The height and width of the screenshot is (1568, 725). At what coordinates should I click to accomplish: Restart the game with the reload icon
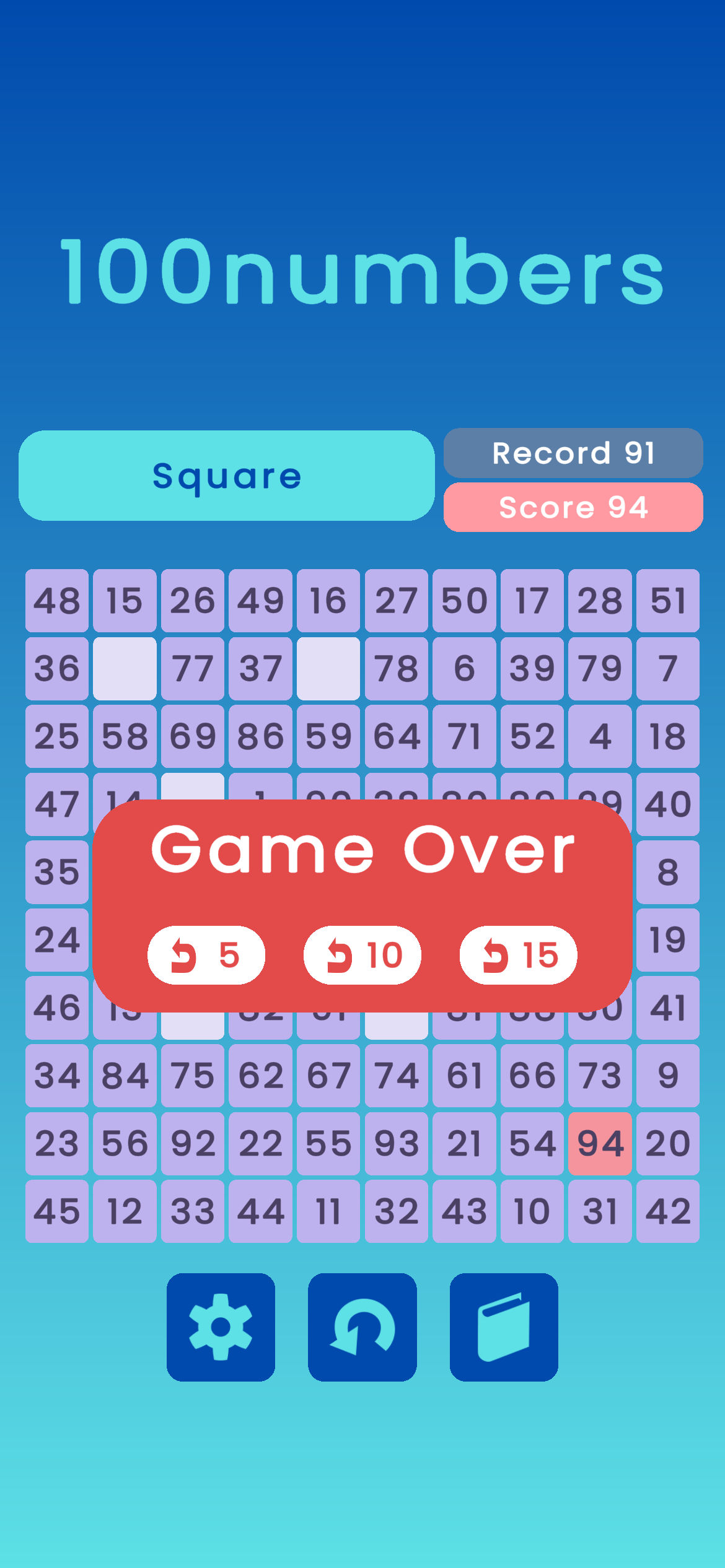[x=362, y=1327]
